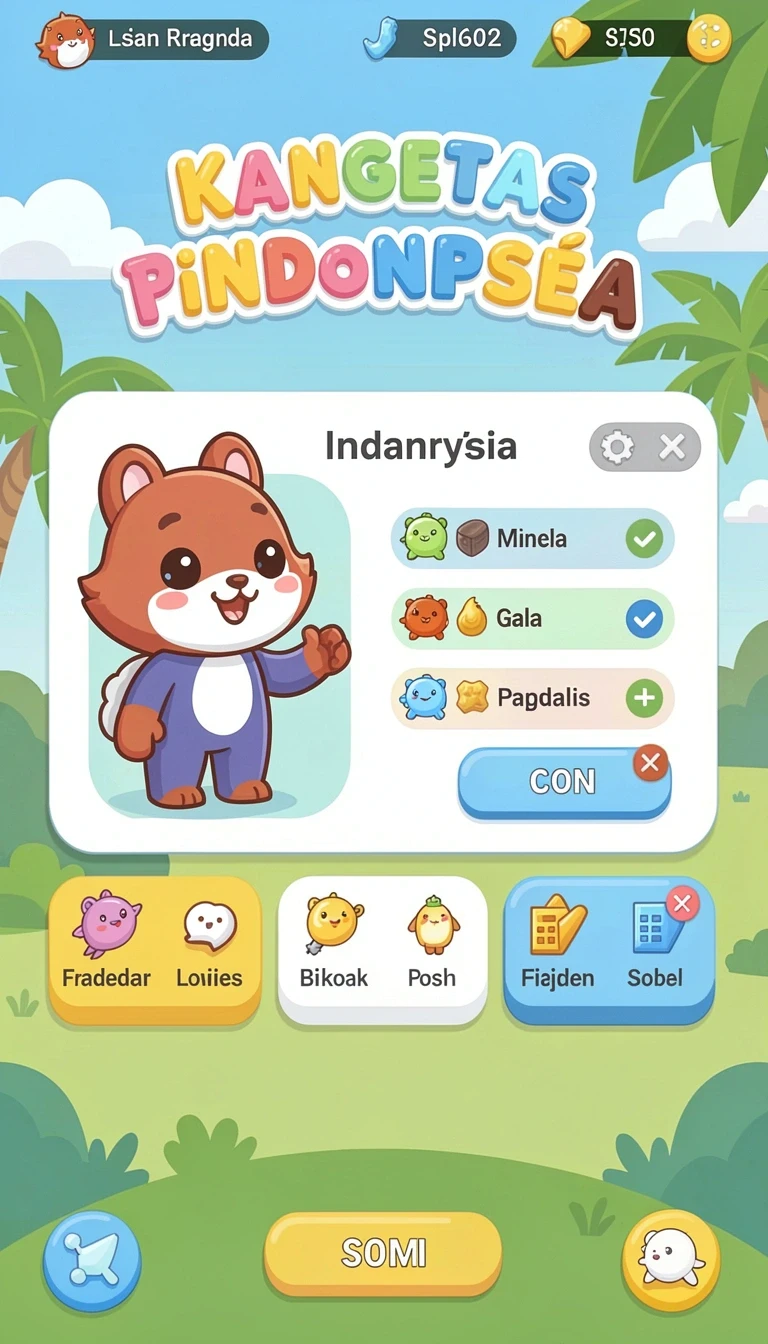Screen dimensions: 768x1344
Task: Tap the blue CON button
Action: tap(564, 782)
